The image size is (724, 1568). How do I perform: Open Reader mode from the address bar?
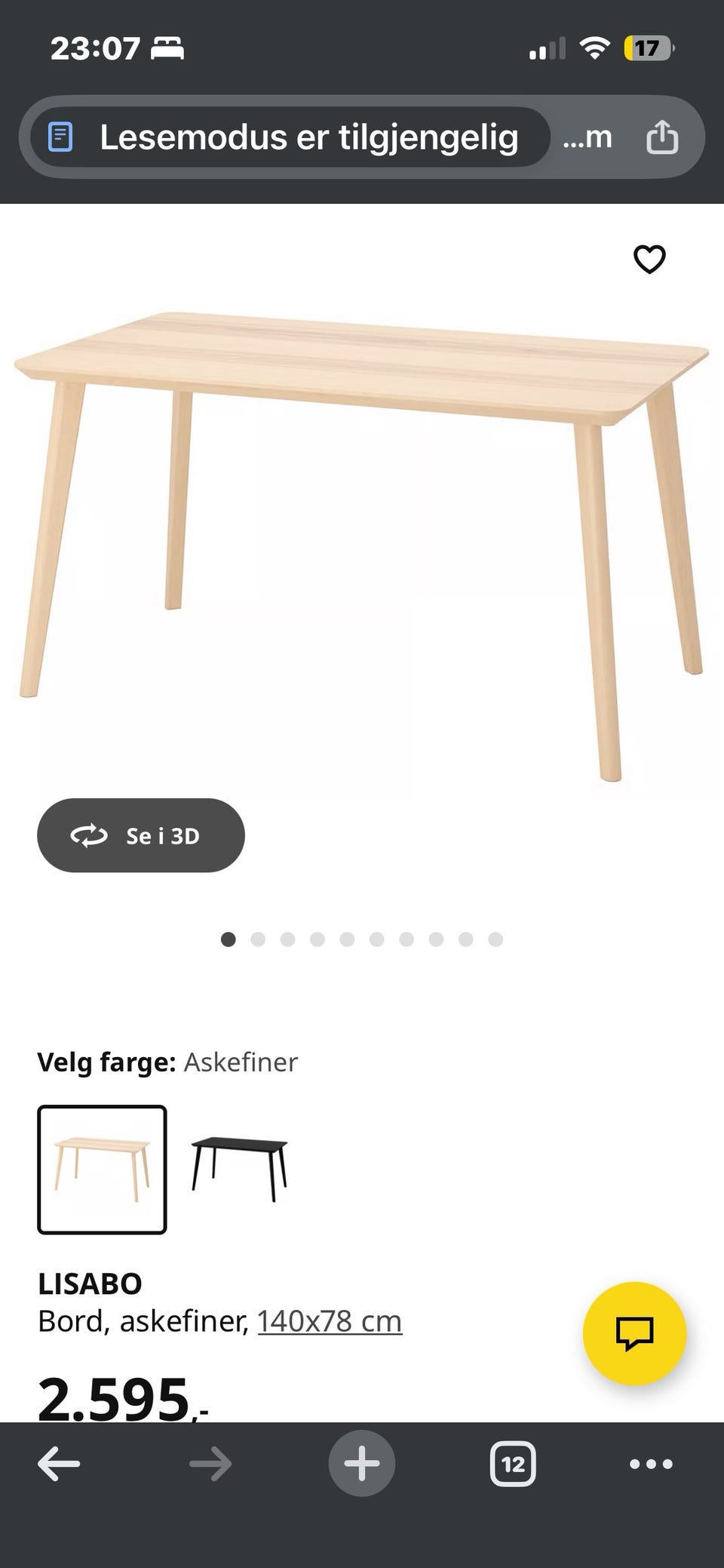tap(59, 137)
